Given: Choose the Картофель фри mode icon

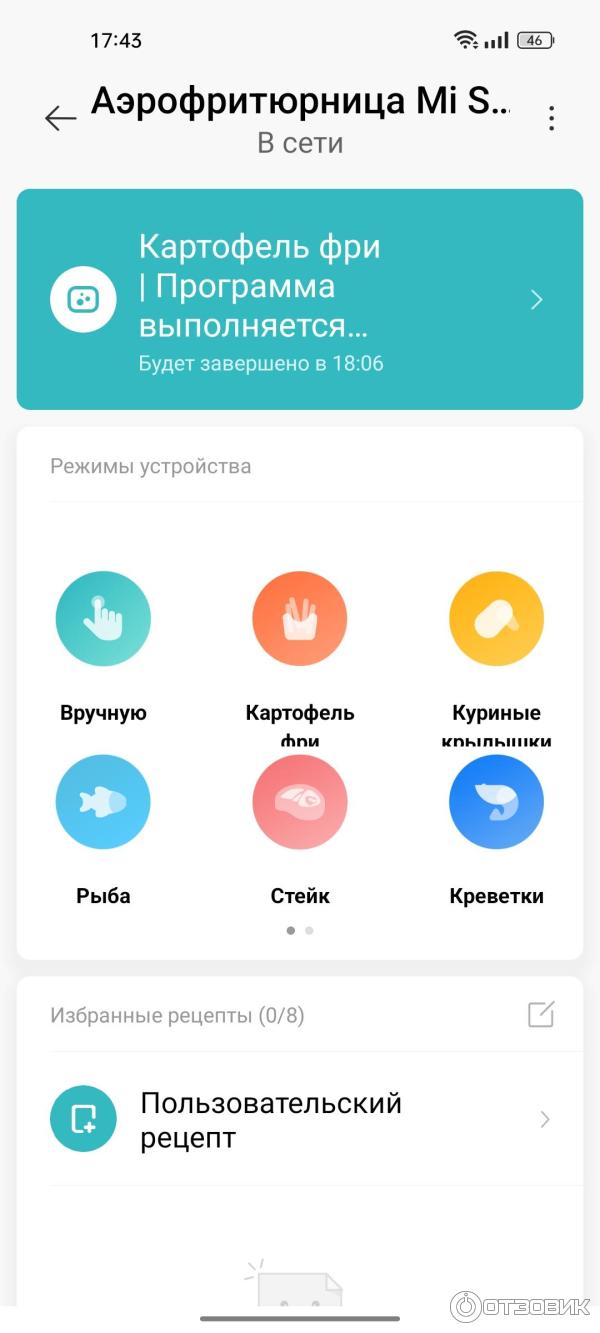Looking at the screenshot, I should [x=299, y=618].
